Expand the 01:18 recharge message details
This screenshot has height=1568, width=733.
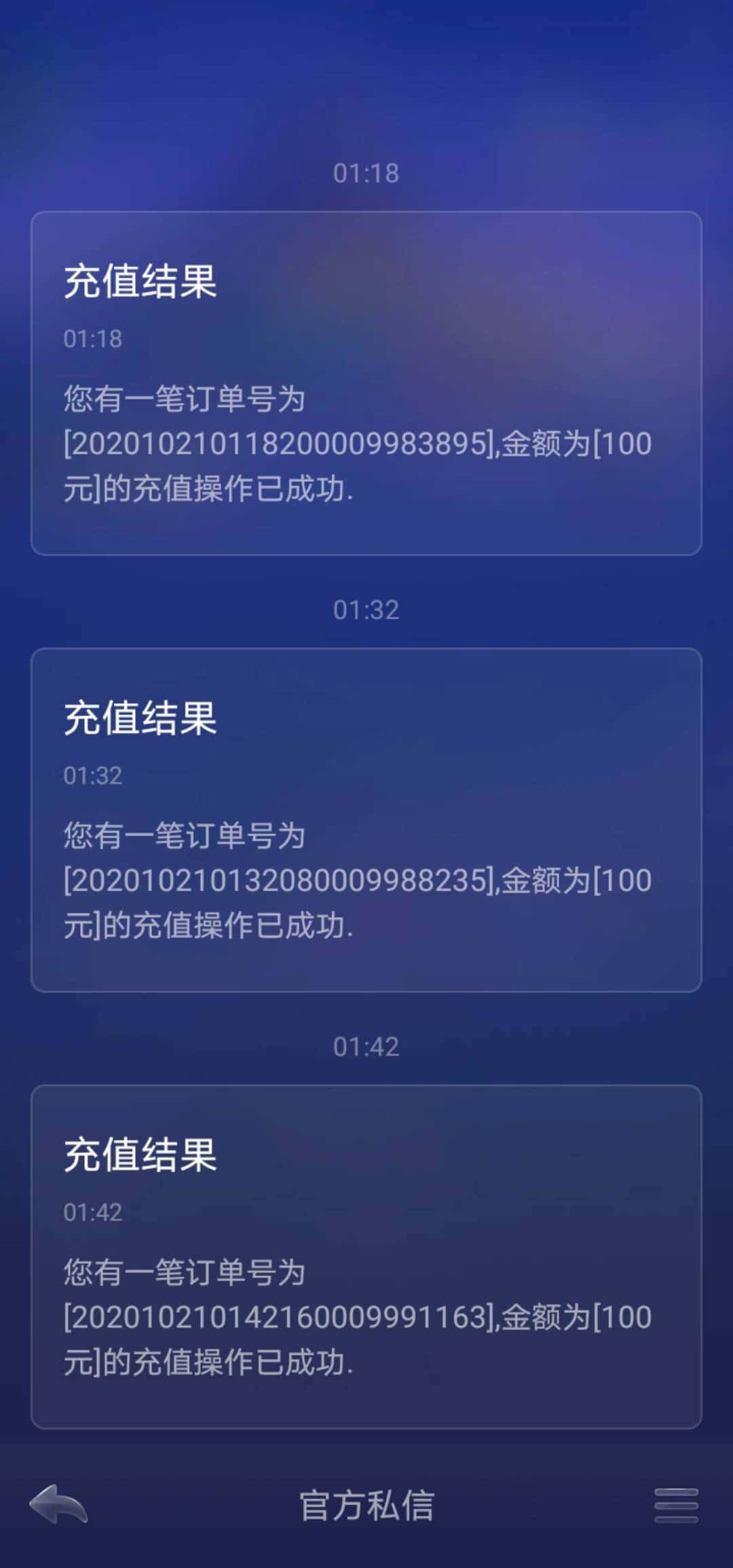point(366,380)
